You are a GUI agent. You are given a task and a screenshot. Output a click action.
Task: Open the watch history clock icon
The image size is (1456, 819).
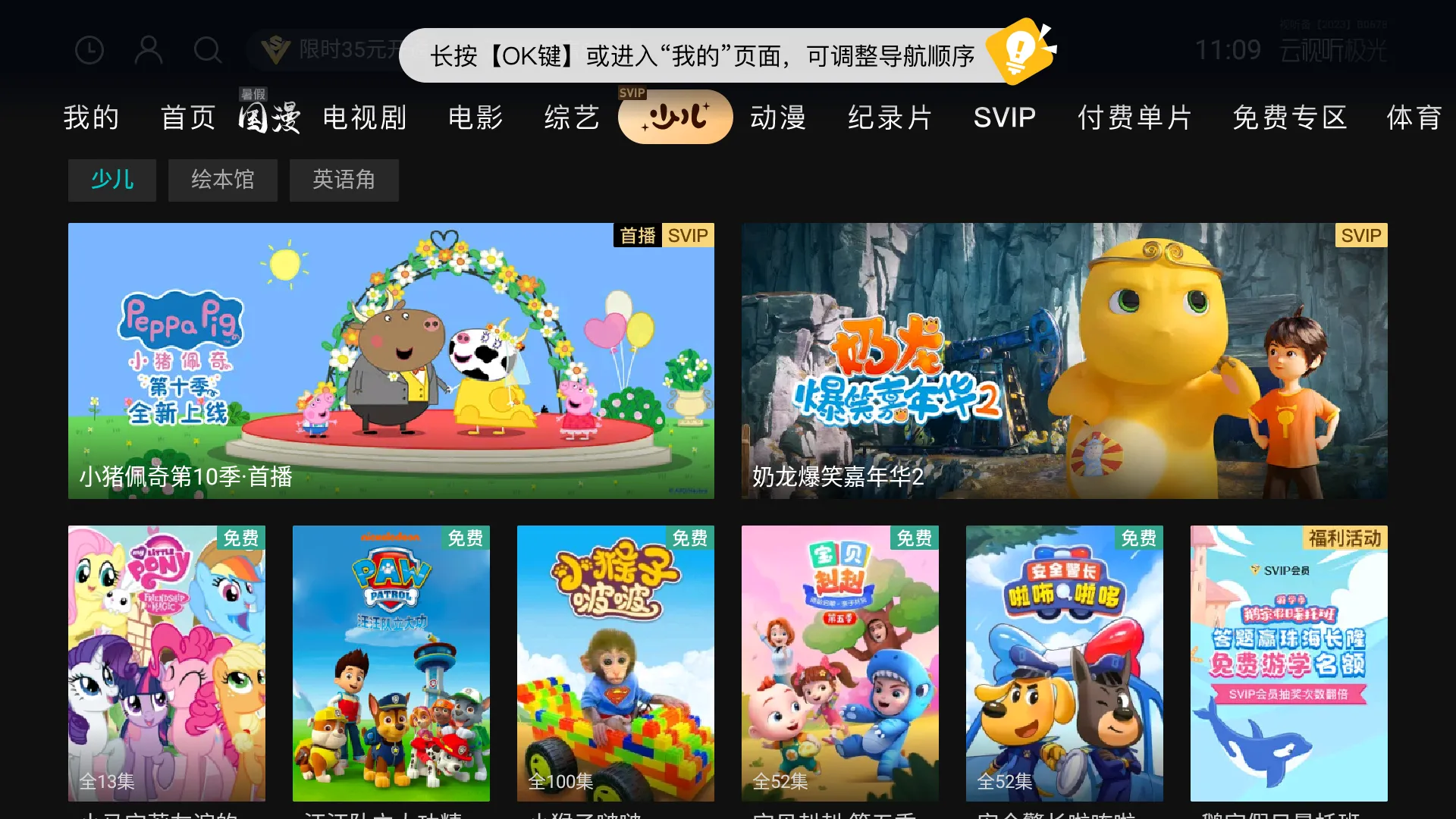pos(89,51)
